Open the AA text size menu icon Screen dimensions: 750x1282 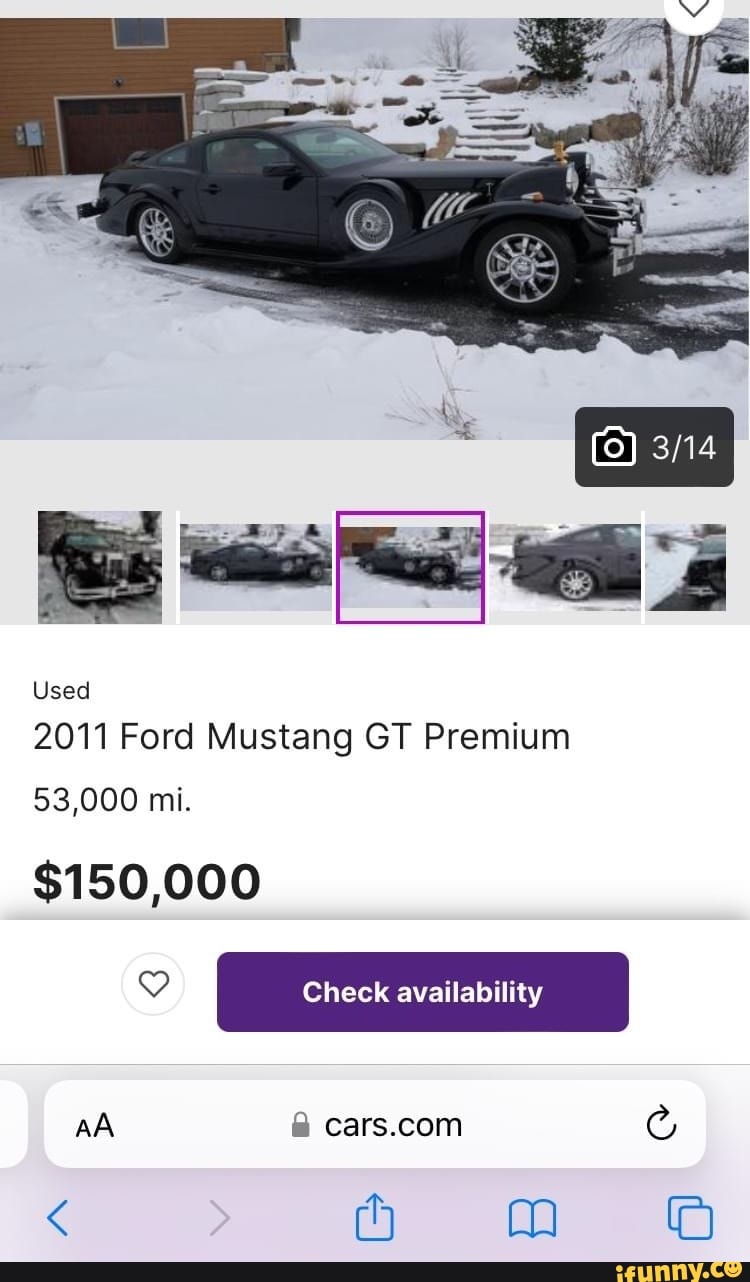click(x=94, y=1124)
